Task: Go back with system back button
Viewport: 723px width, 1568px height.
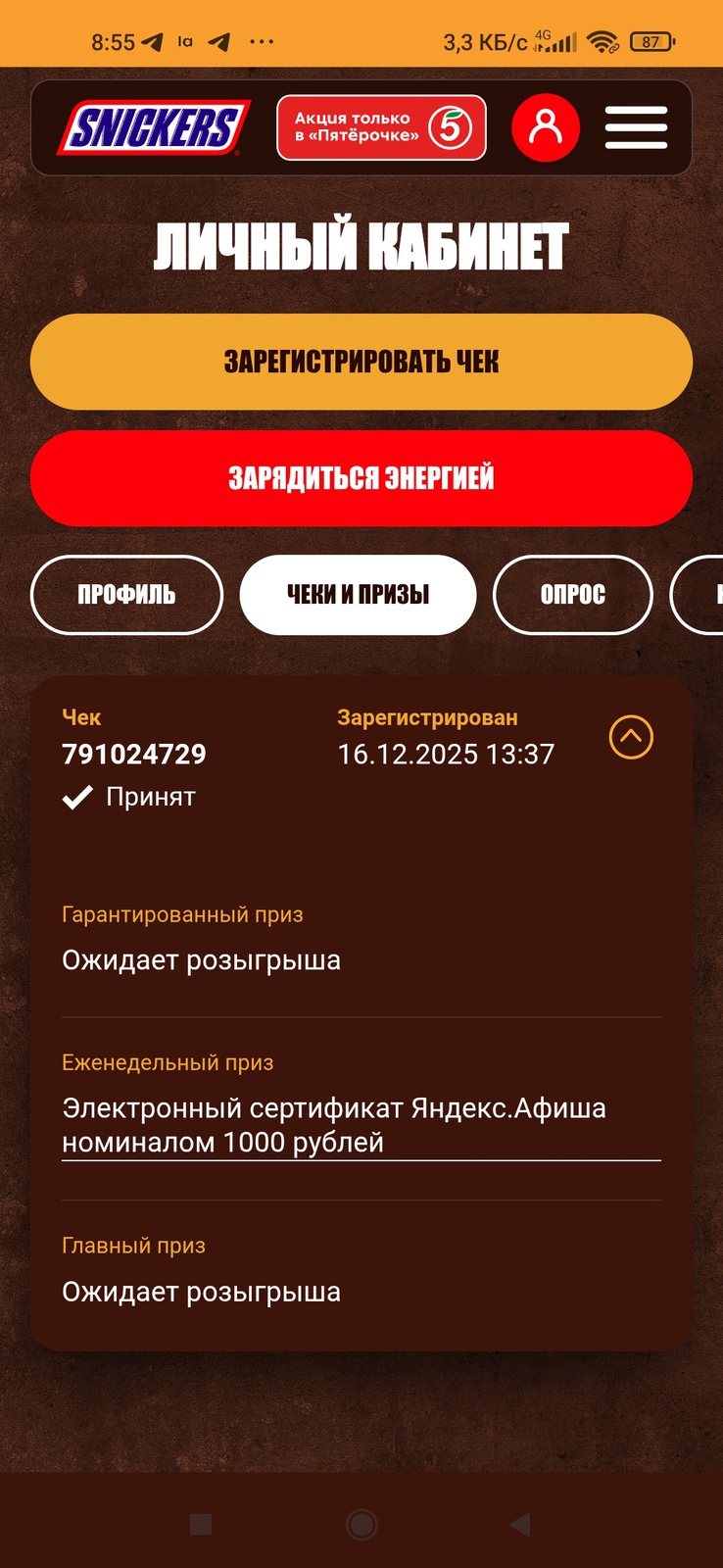Action: [520, 1524]
